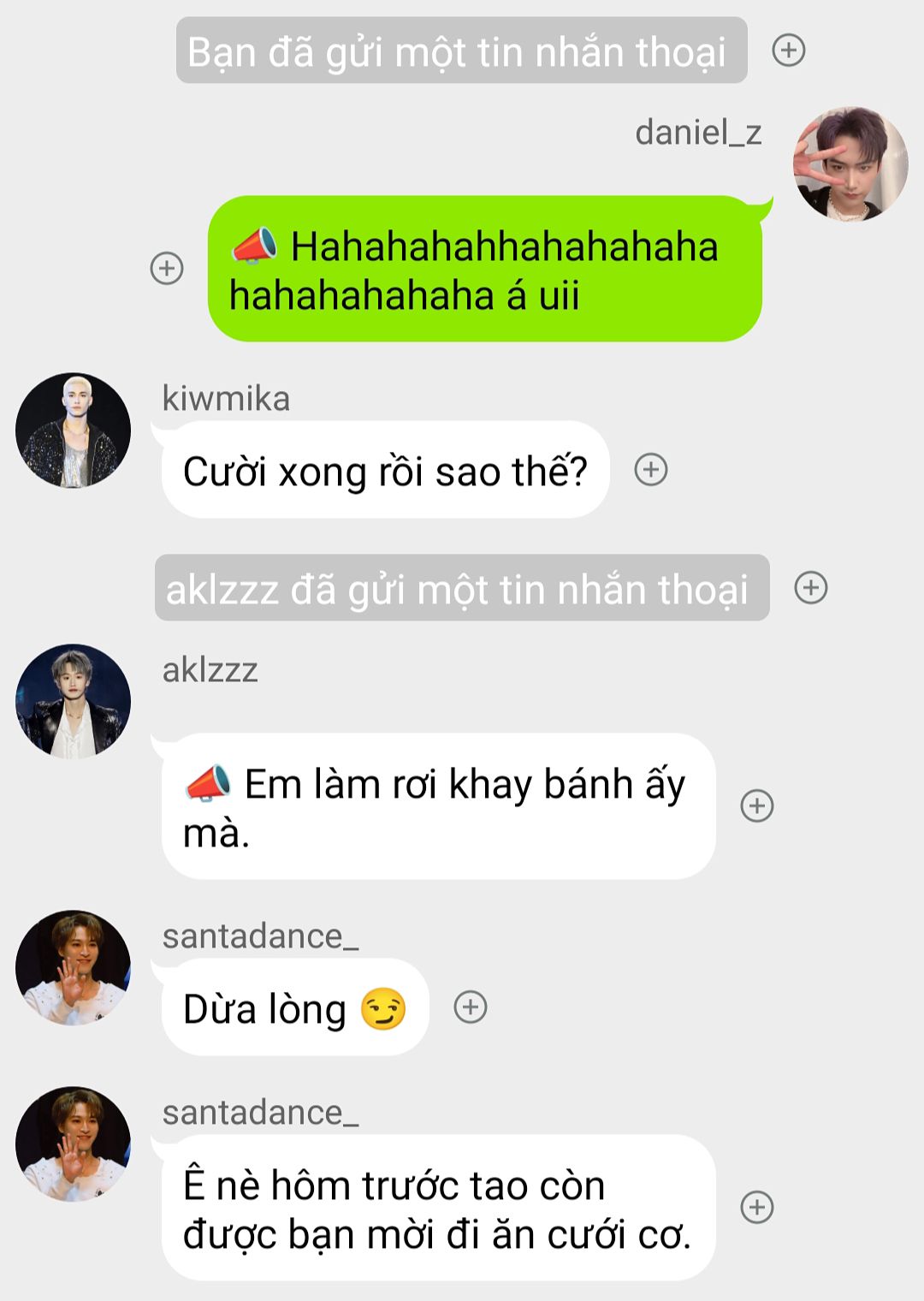This screenshot has height=1301, width=924.
Task: Tap plus icon beside "Bạn đã gửi một tin nhắn thoại"
Action: coord(788,50)
